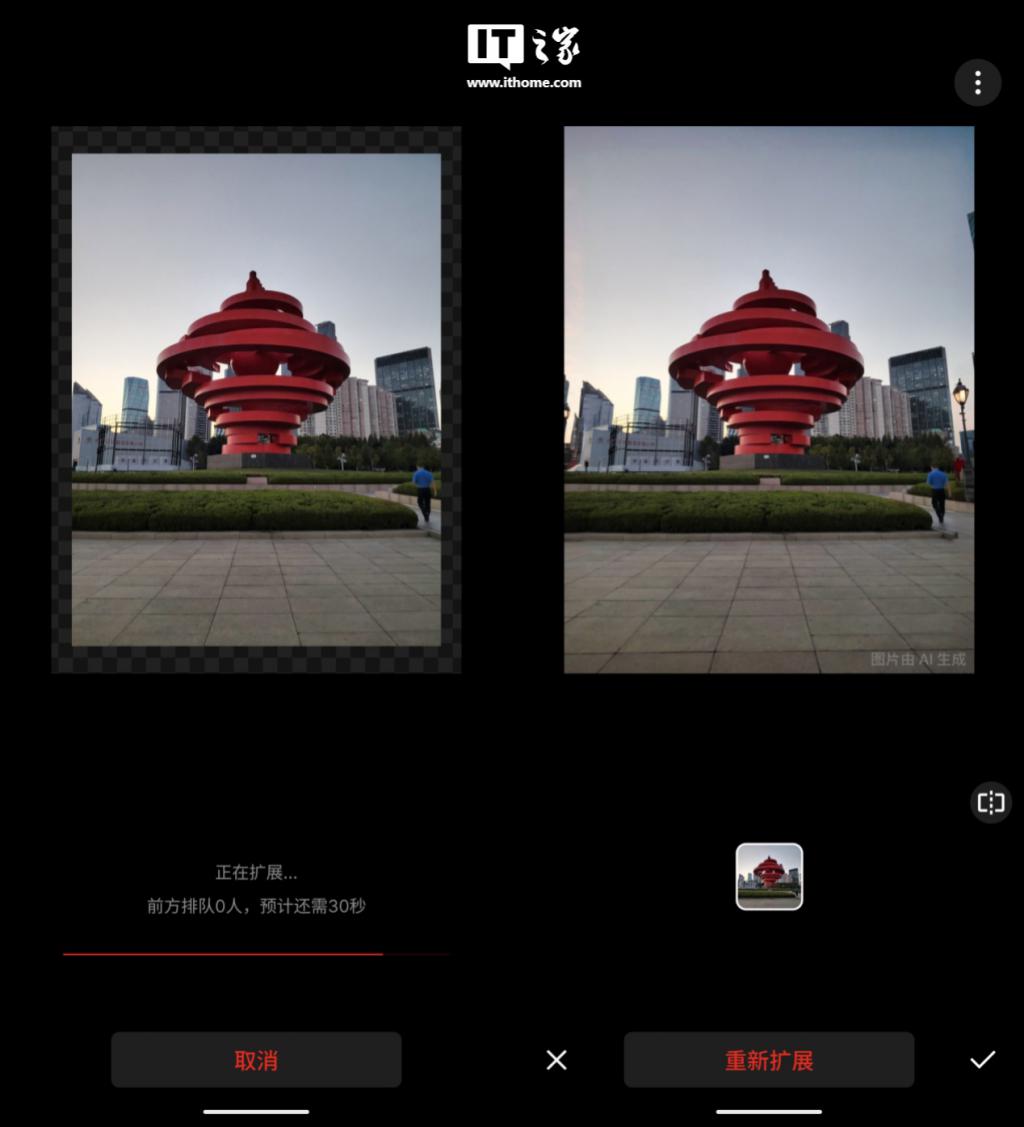Confirm the expanded image with the checkmark
Viewport: 1024px width, 1127px height.
pyautogui.click(x=982, y=1060)
